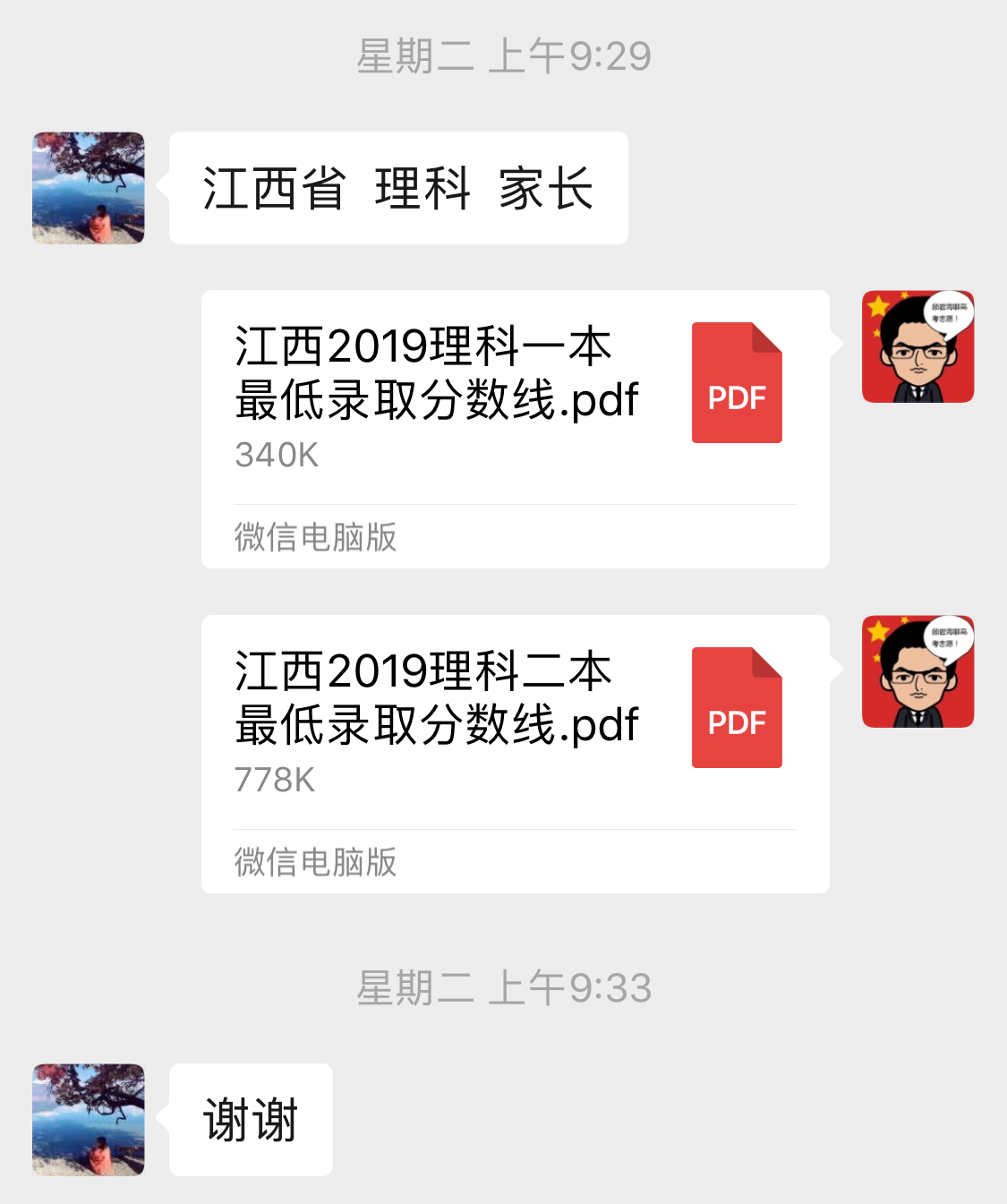Open the PDF icon on the second file message
Image resolution: width=1007 pixels, height=1204 pixels.
pos(736,709)
